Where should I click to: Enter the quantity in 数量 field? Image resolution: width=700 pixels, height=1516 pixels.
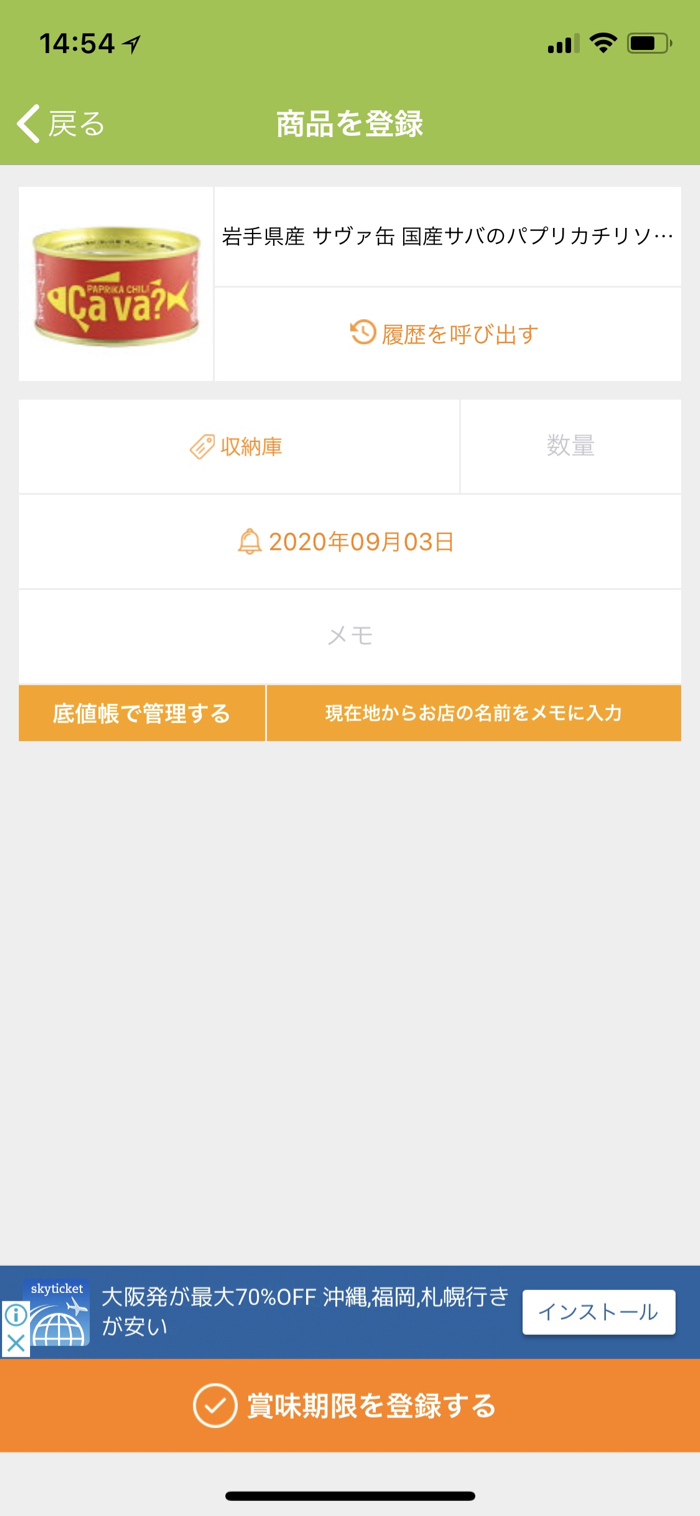[570, 446]
